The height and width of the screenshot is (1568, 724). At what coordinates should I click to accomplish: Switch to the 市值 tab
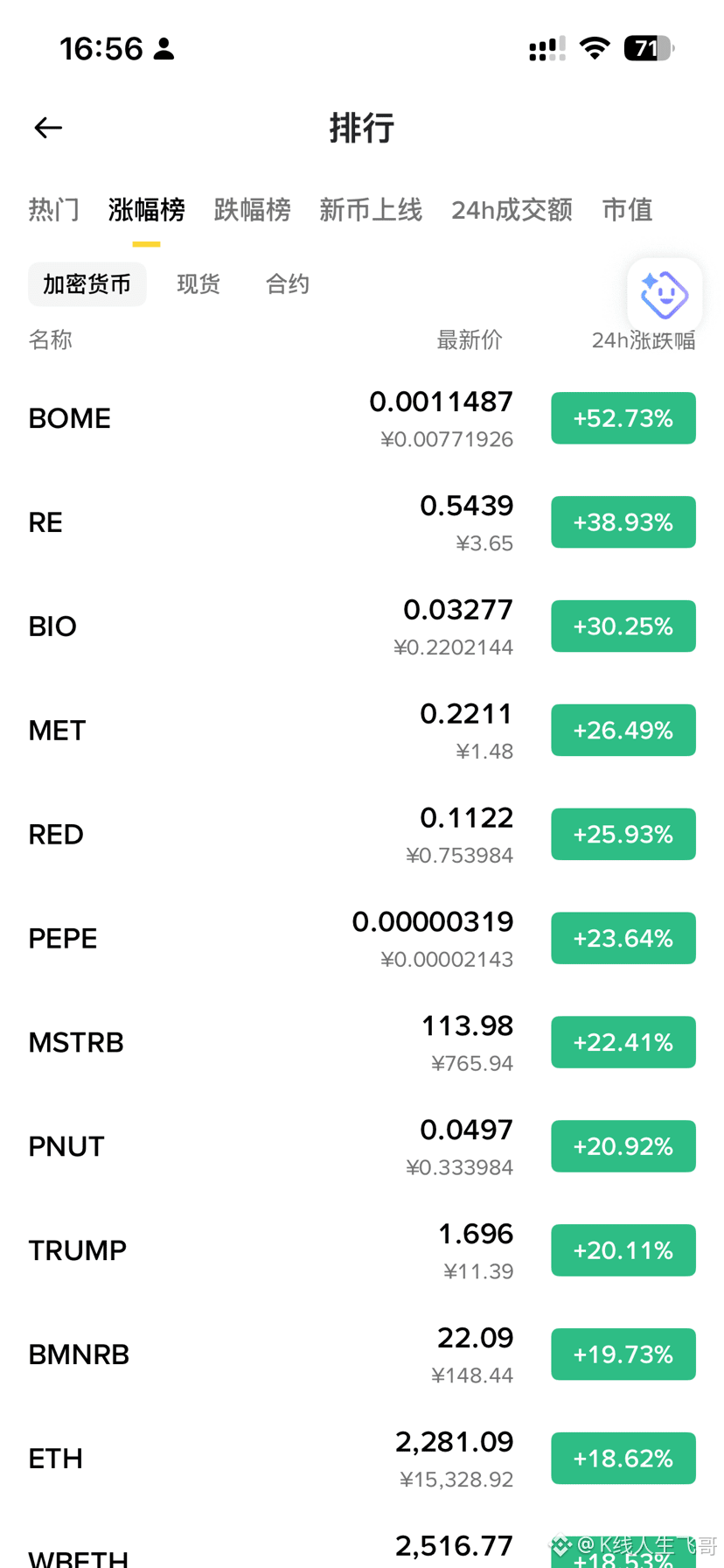(628, 210)
